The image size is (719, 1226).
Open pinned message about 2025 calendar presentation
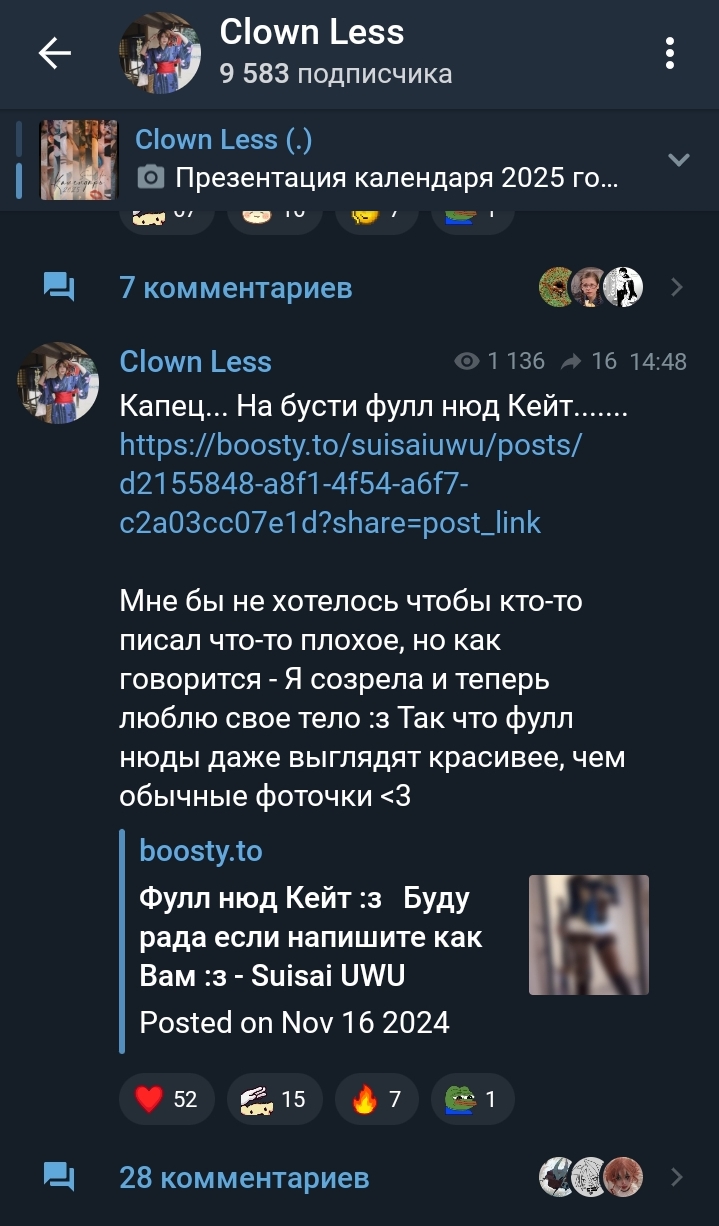click(x=376, y=160)
